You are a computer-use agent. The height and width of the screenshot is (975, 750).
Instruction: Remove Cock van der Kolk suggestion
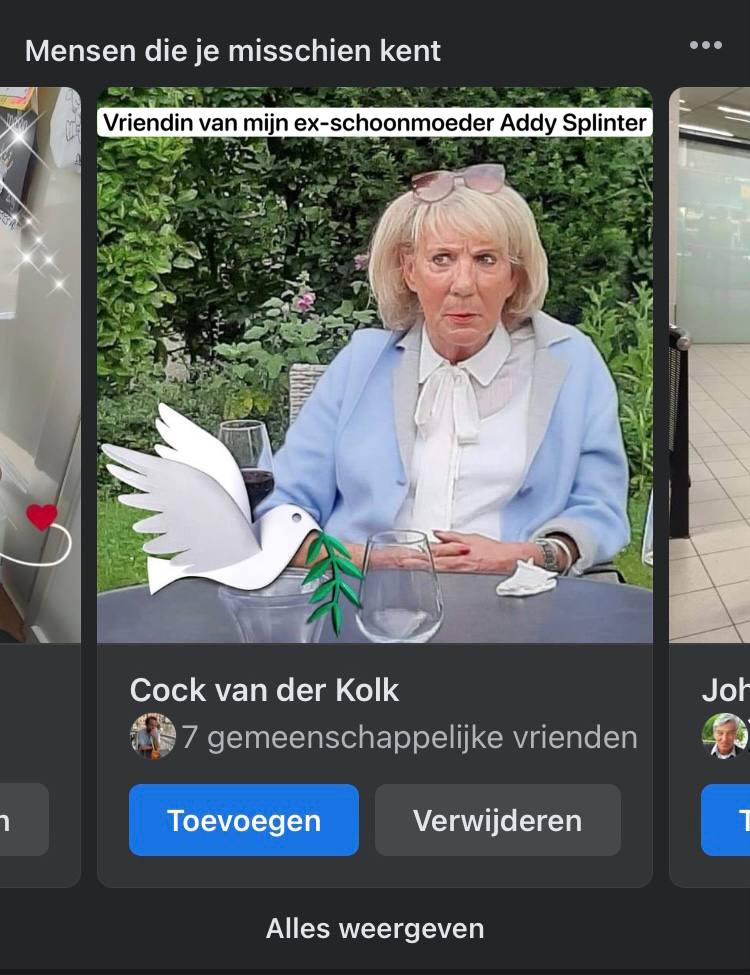[497, 820]
